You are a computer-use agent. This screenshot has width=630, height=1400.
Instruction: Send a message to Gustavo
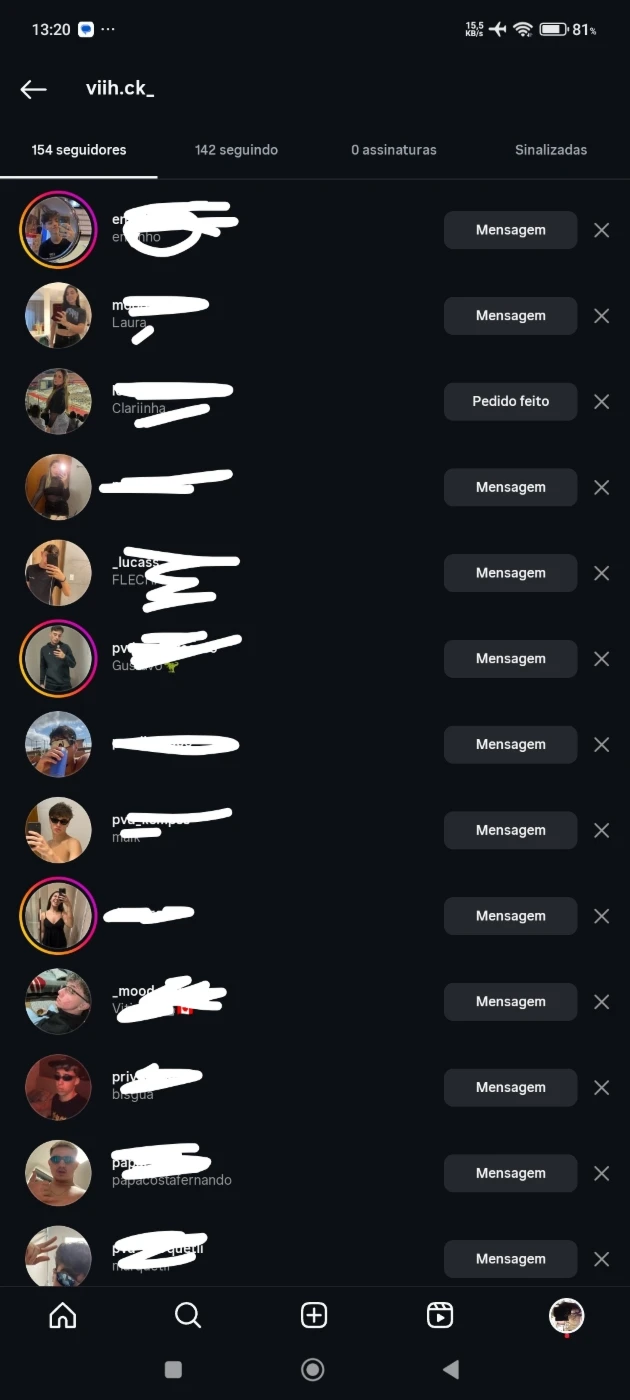coord(510,659)
